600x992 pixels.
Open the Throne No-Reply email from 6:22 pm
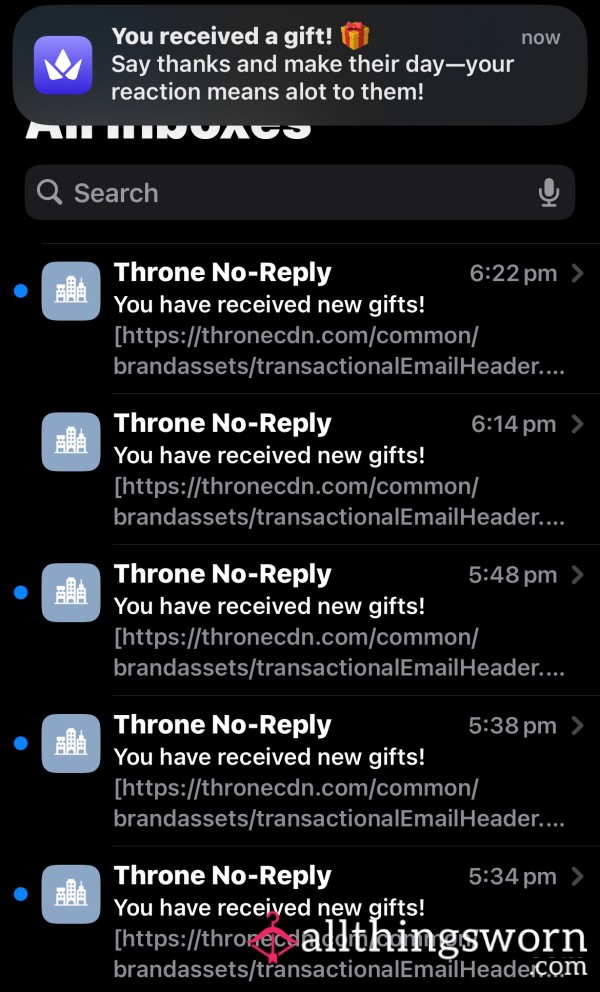click(300, 319)
